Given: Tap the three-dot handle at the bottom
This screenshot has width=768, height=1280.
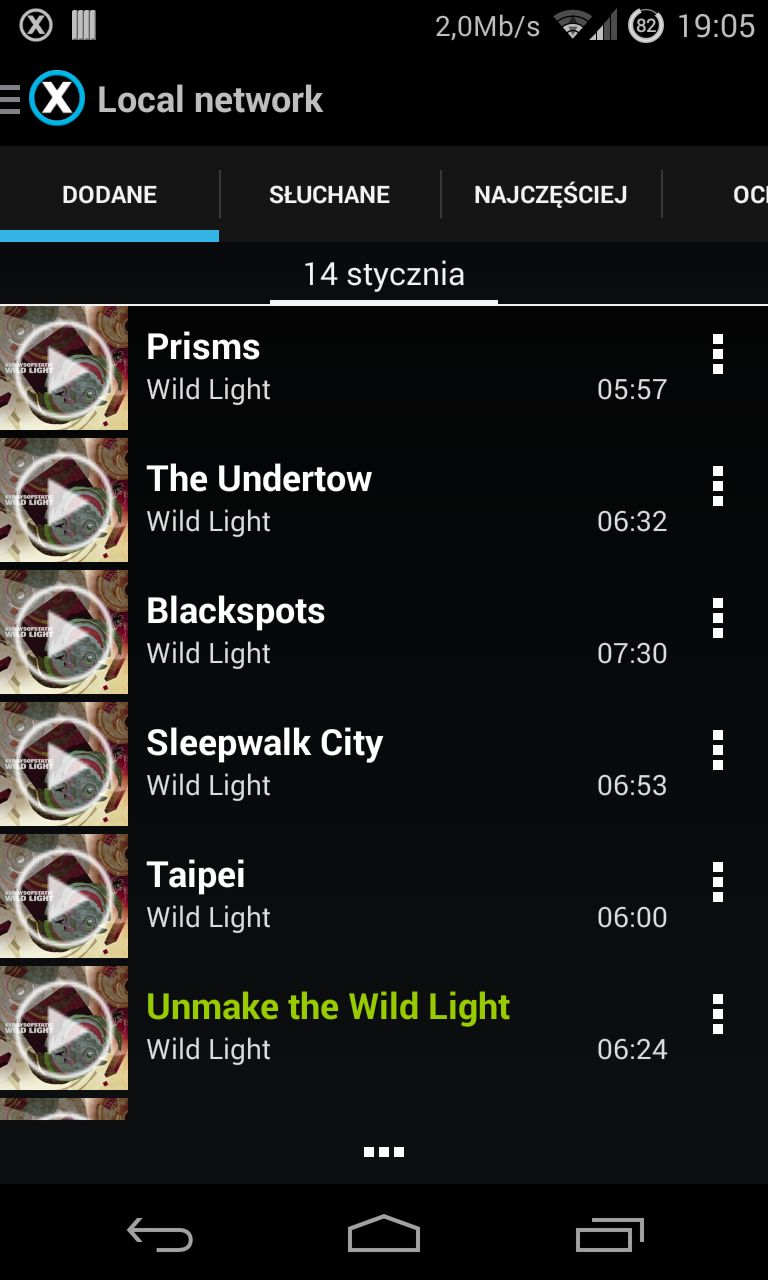Looking at the screenshot, I should pos(384,1152).
